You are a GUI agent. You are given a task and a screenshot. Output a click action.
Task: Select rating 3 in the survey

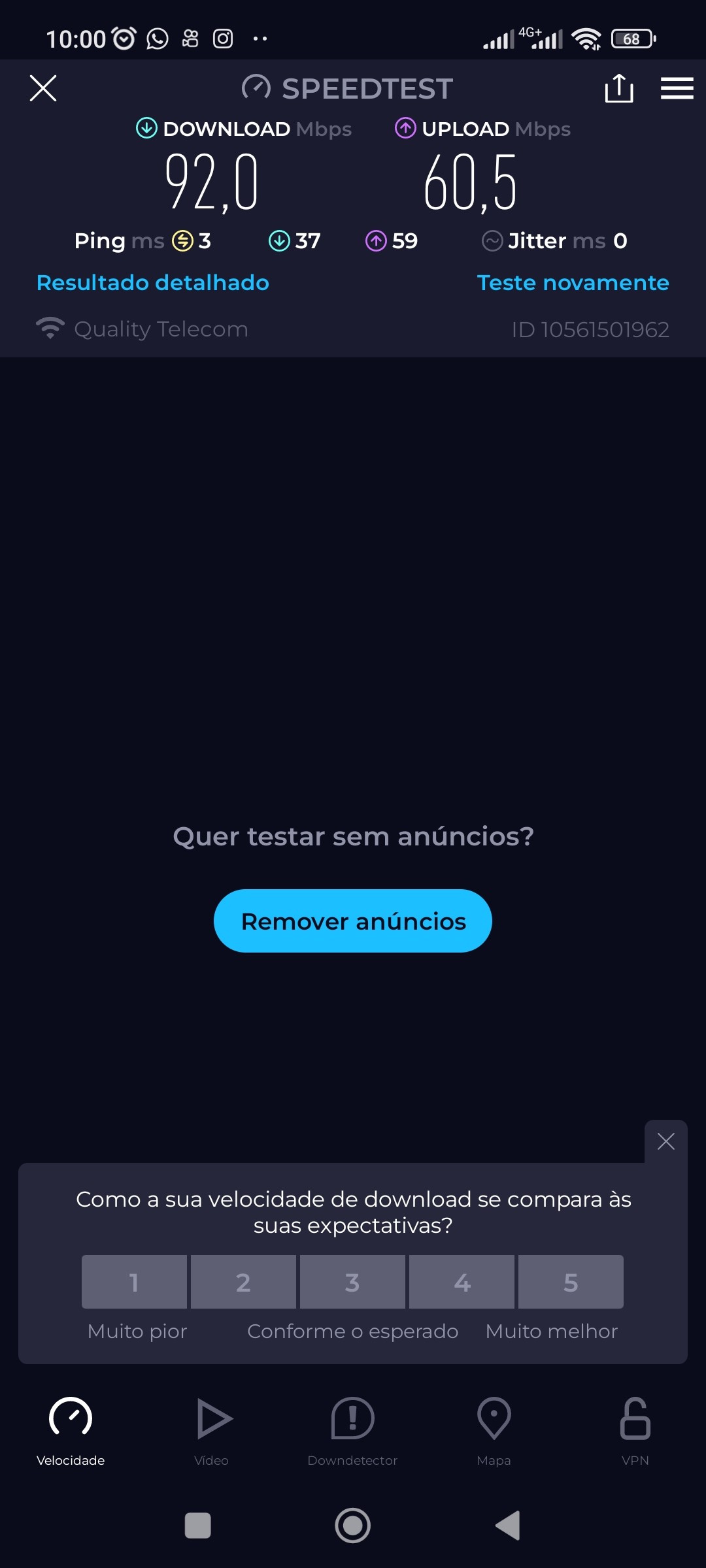tap(352, 1282)
